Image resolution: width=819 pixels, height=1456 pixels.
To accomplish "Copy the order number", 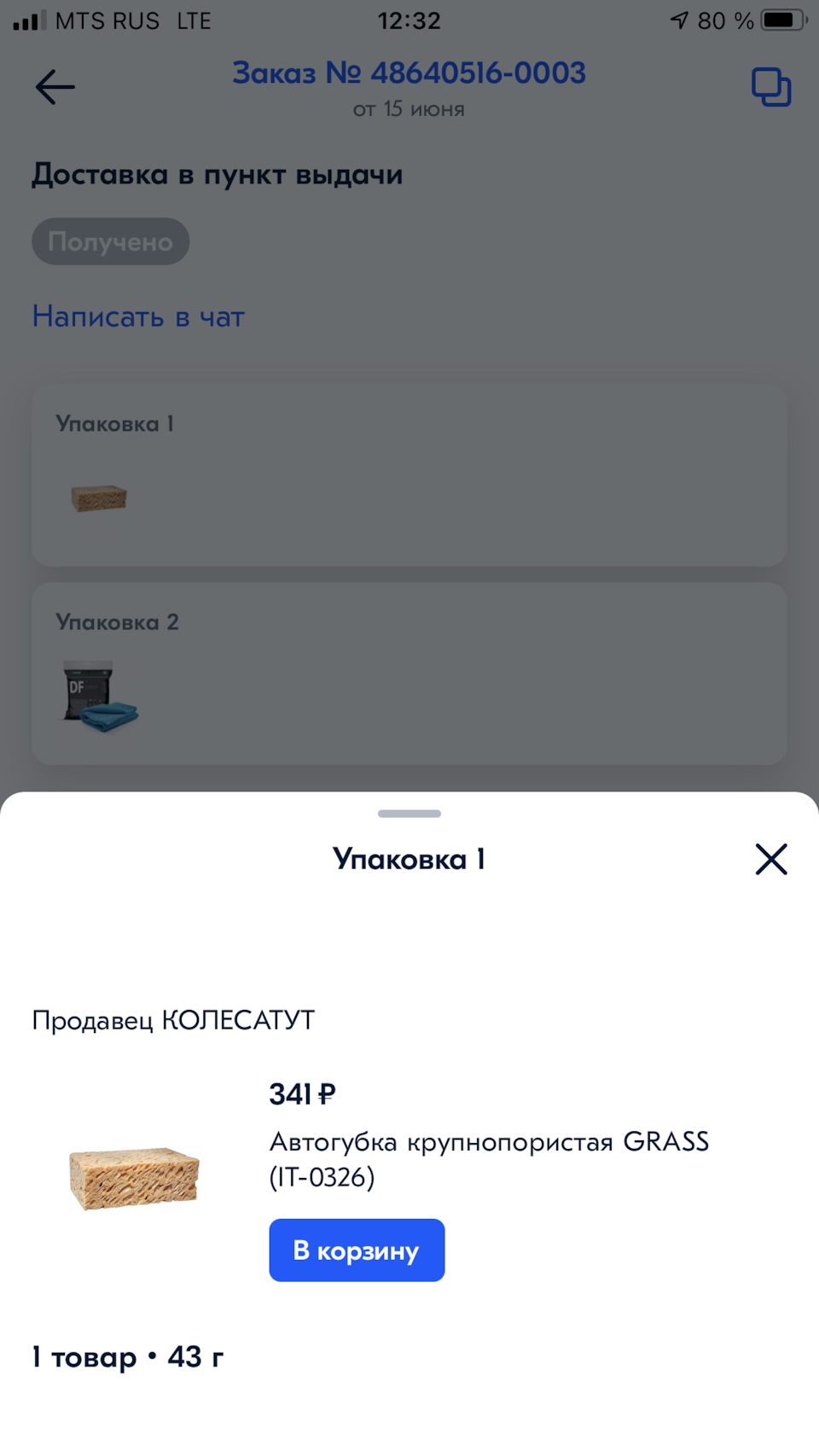I will (x=770, y=87).
